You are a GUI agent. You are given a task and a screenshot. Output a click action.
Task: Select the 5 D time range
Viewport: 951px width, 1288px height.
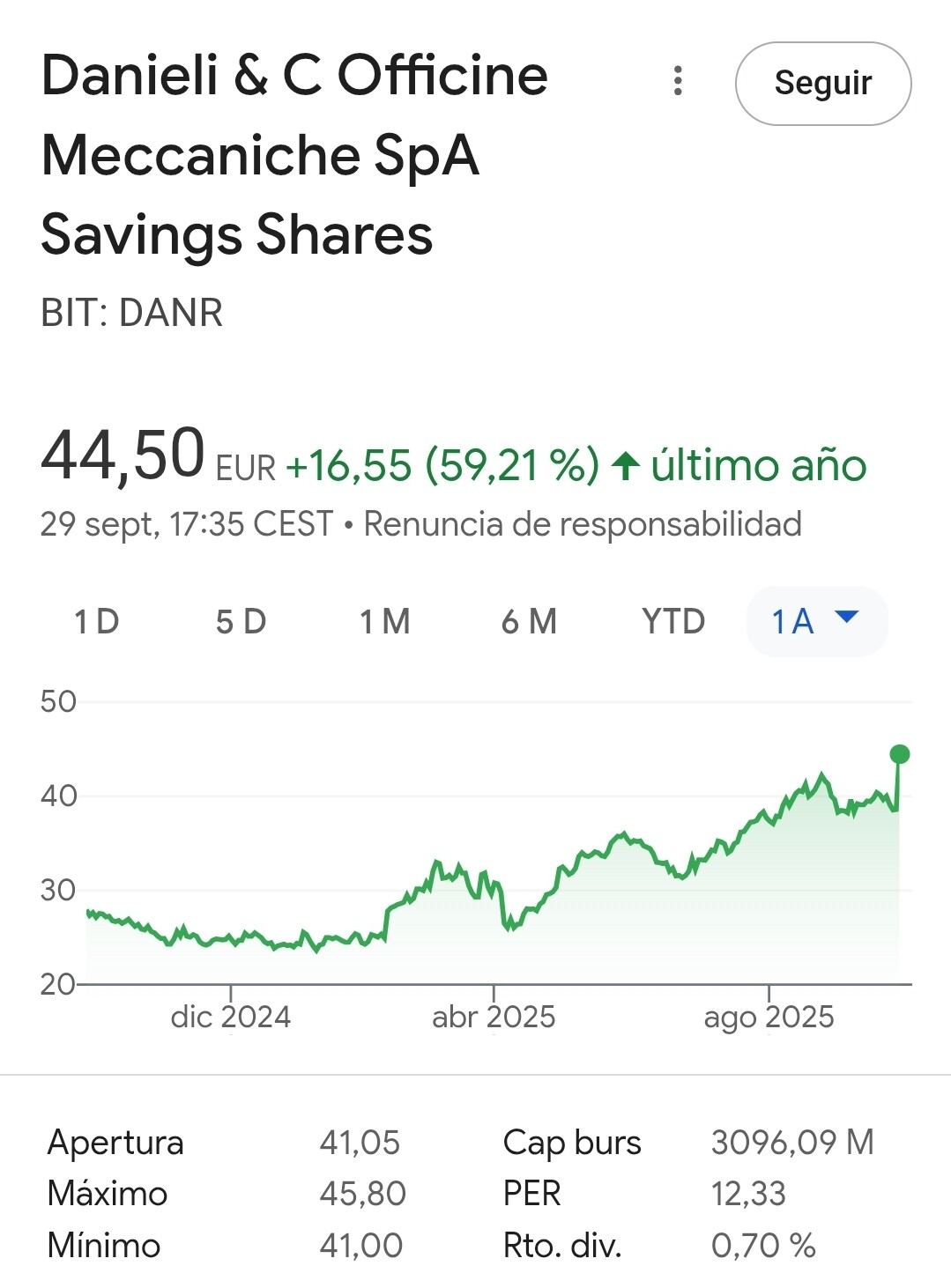click(241, 622)
